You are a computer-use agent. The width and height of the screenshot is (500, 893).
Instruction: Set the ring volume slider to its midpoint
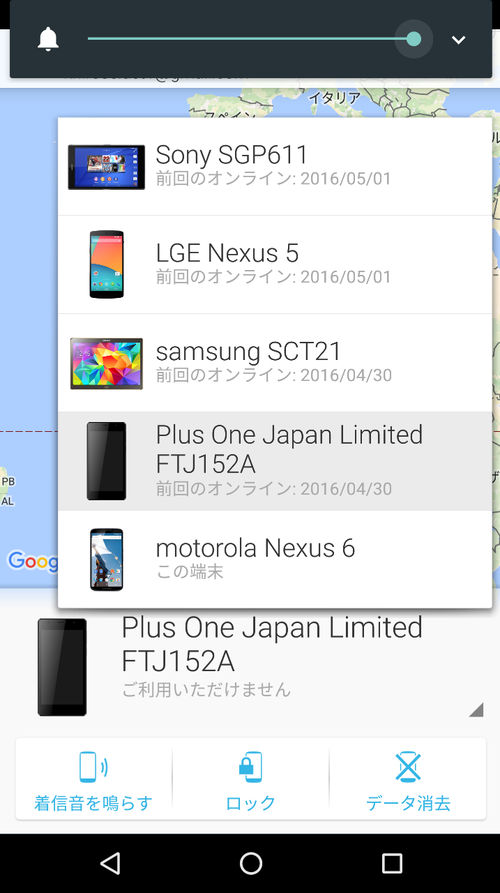point(251,39)
